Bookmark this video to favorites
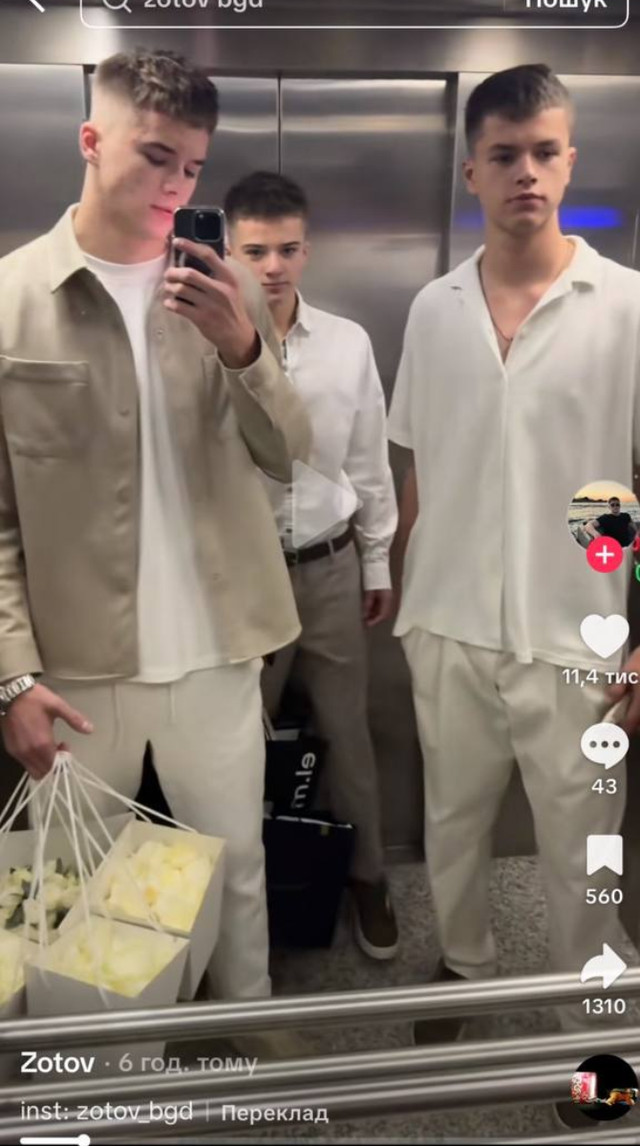The height and width of the screenshot is (1146, 640). coord(604,856)
